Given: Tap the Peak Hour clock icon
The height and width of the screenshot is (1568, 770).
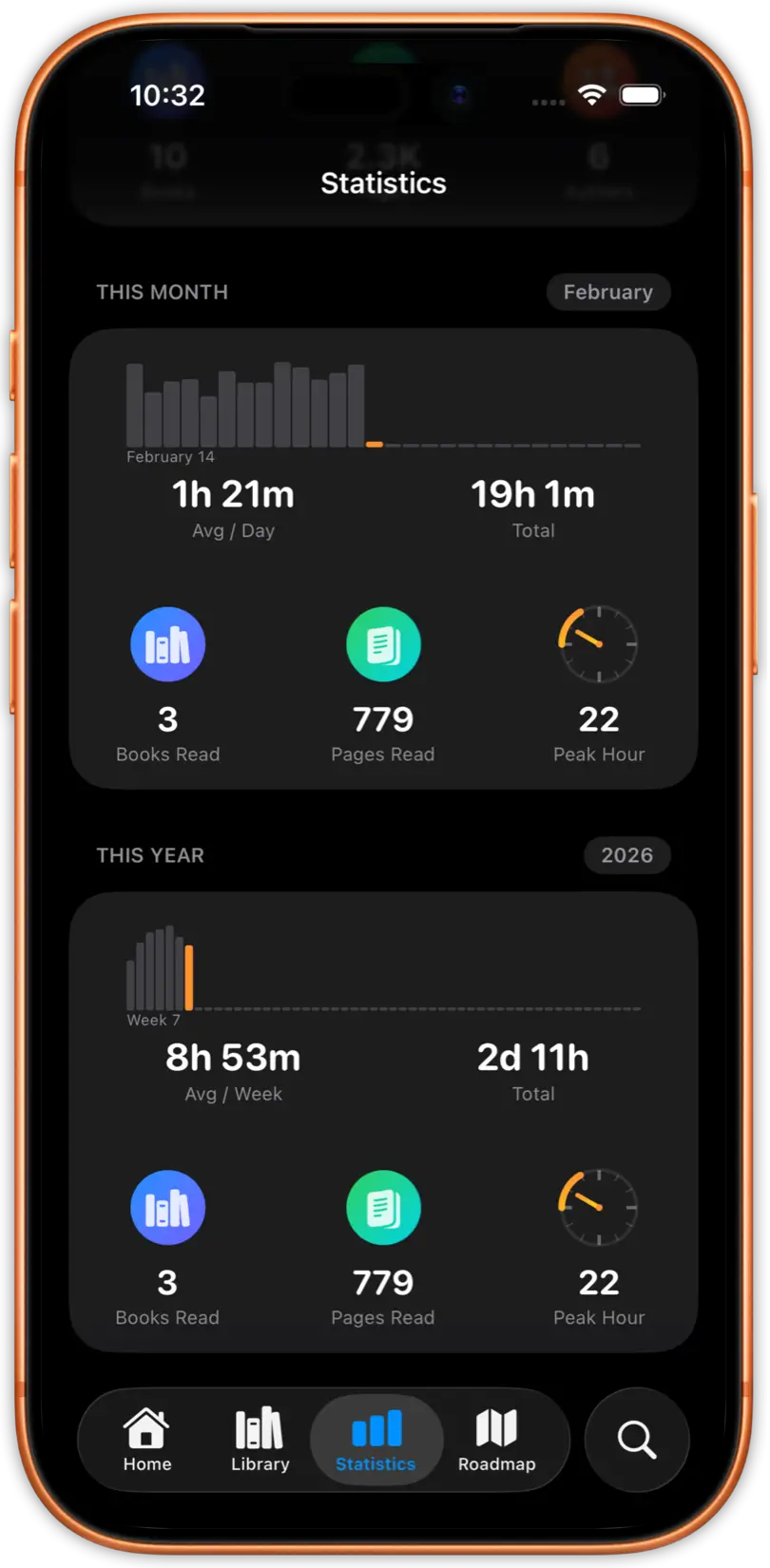Looking at the screenshot, I should point(598,644).
